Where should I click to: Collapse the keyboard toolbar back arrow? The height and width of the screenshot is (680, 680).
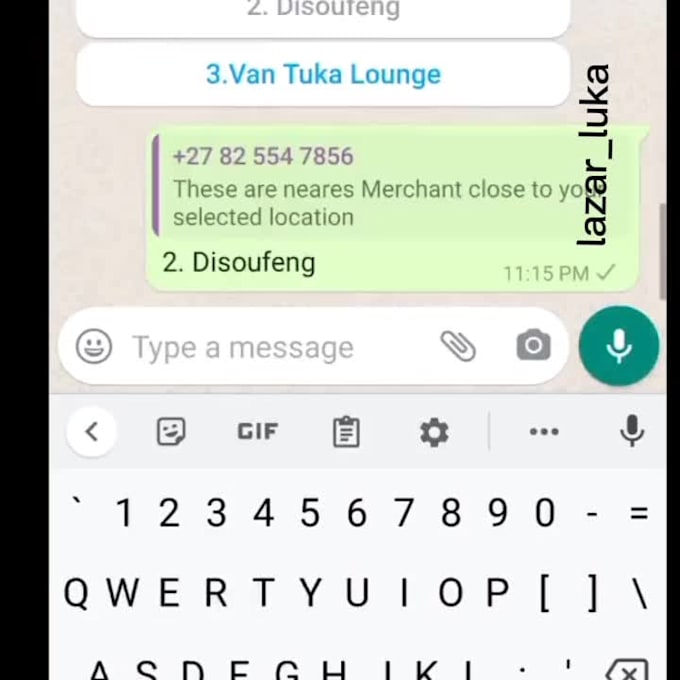pyautogui.click(x=92, y=431)
